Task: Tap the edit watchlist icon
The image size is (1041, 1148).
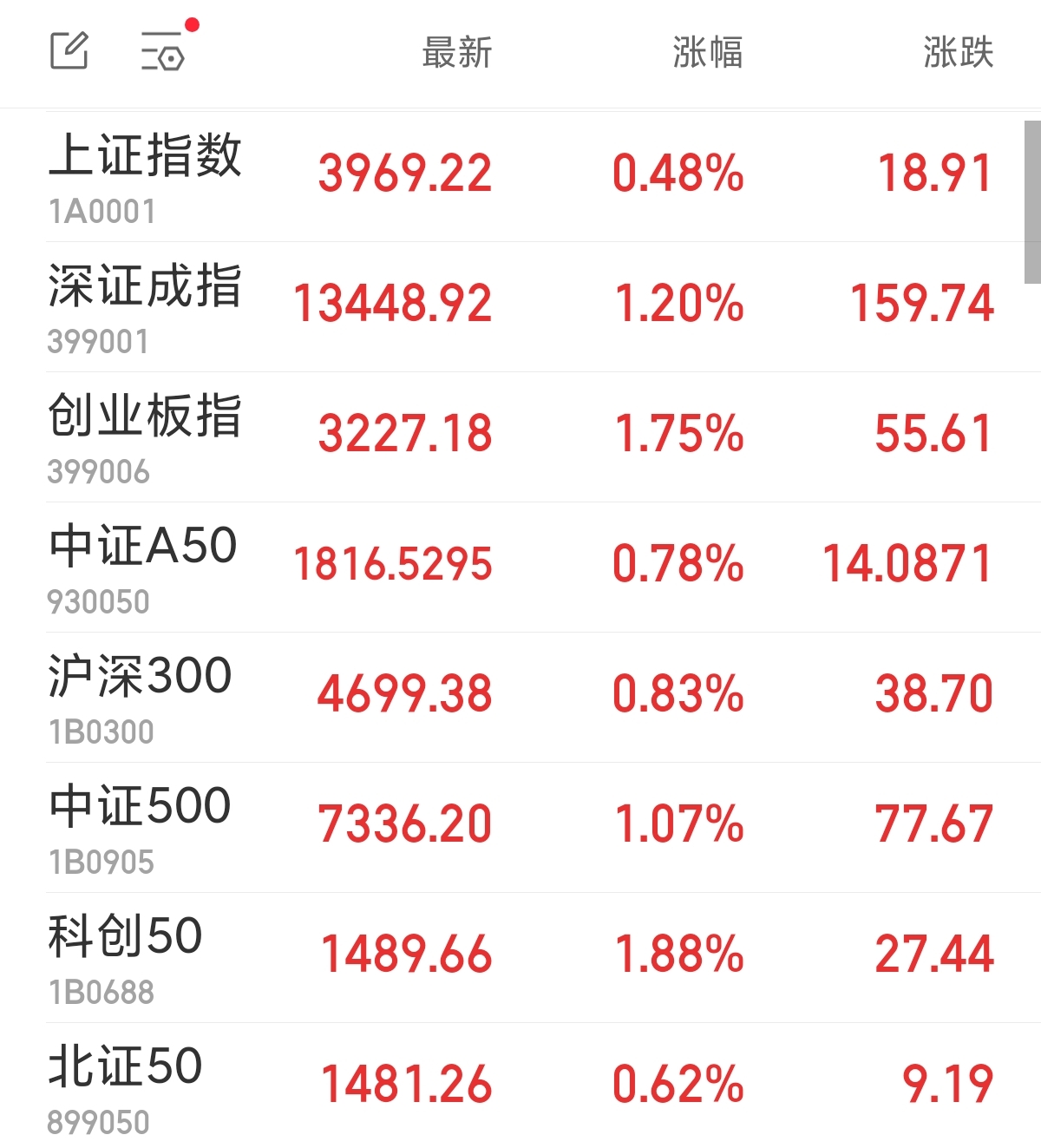Action: [x=69, y=50]
